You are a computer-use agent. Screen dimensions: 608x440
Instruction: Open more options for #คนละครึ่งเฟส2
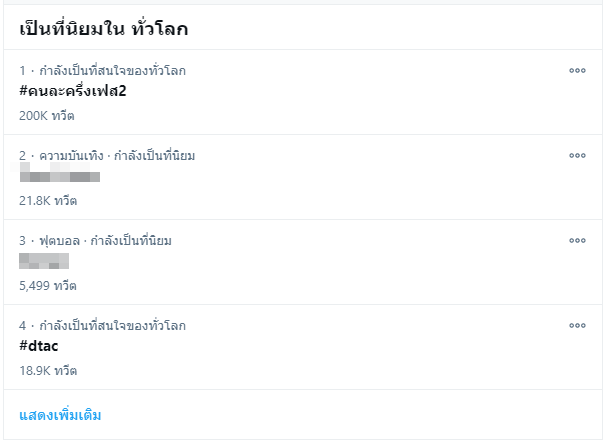[x=577, y=71]
